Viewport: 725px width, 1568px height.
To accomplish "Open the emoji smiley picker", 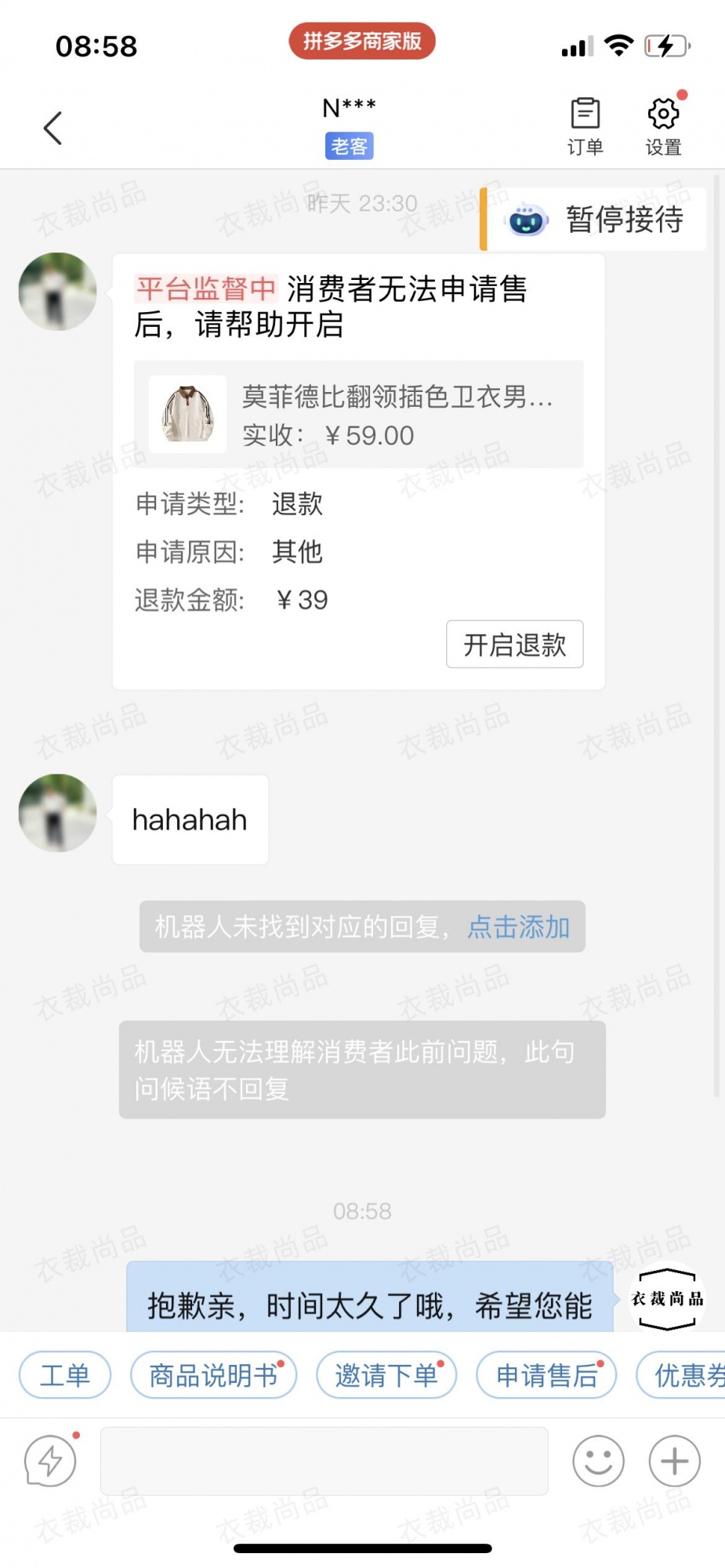I will point(598,1461).
